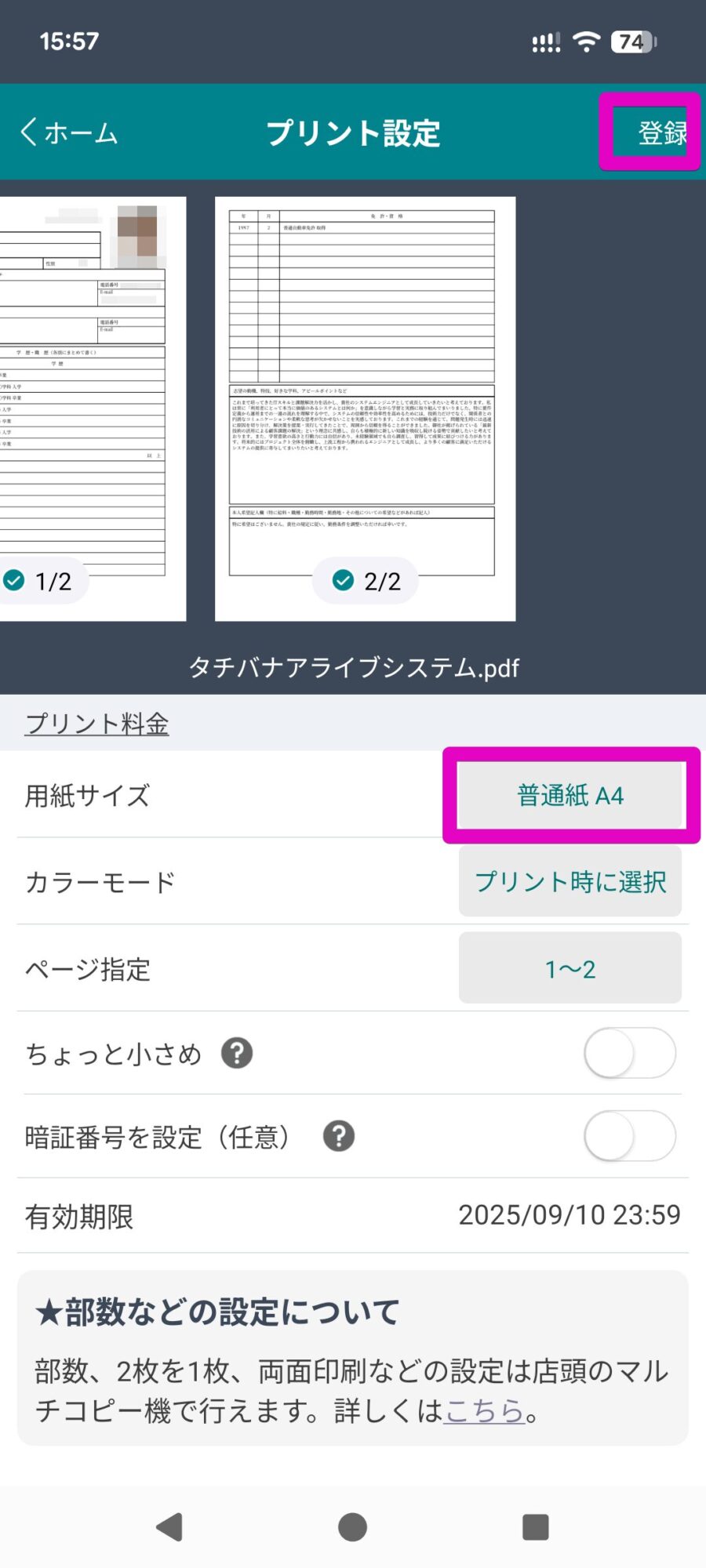Screen dimensions: 706x1568
Task: Deselect page 2/2 thumbnail
Action: pos(366,581)
